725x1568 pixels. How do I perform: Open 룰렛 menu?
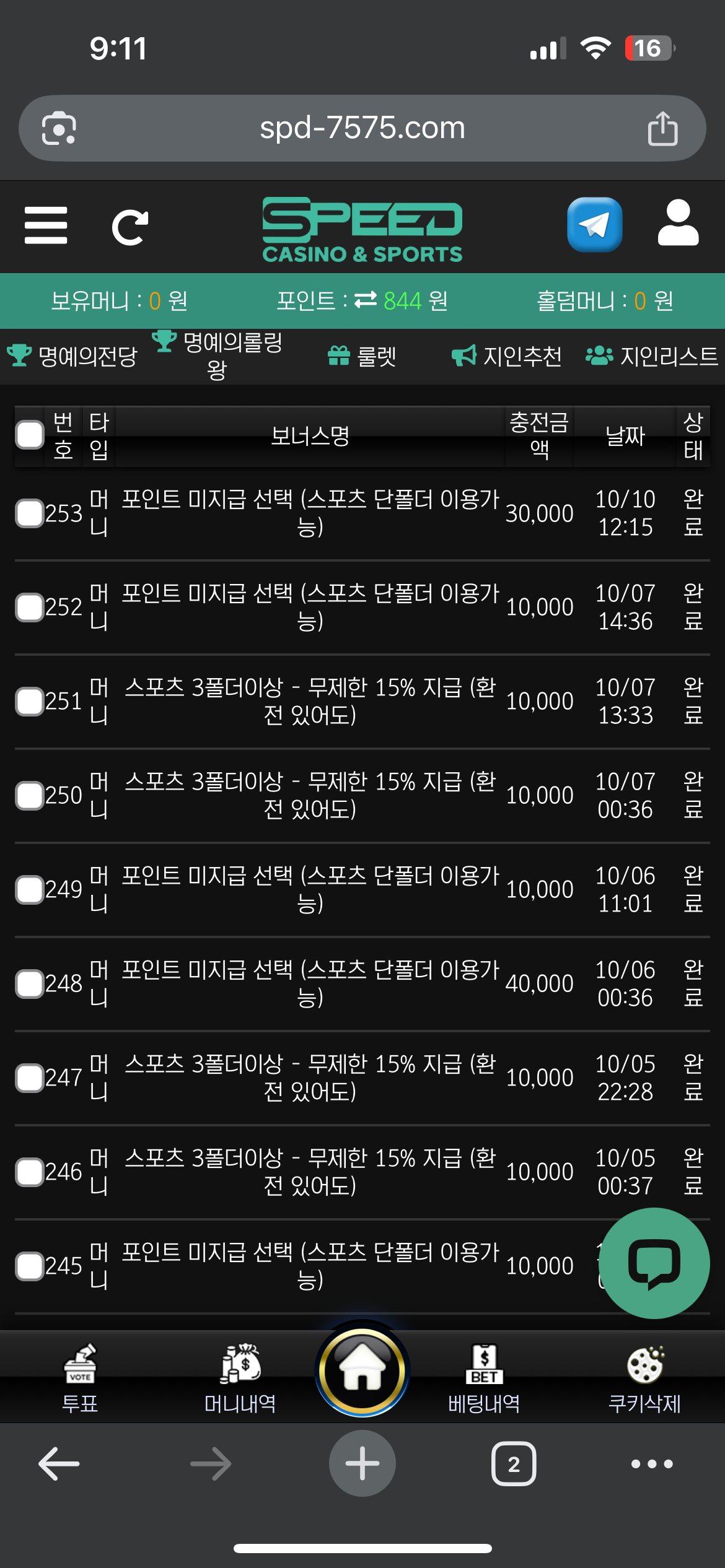pyautogui.click(x=362, y=356)
